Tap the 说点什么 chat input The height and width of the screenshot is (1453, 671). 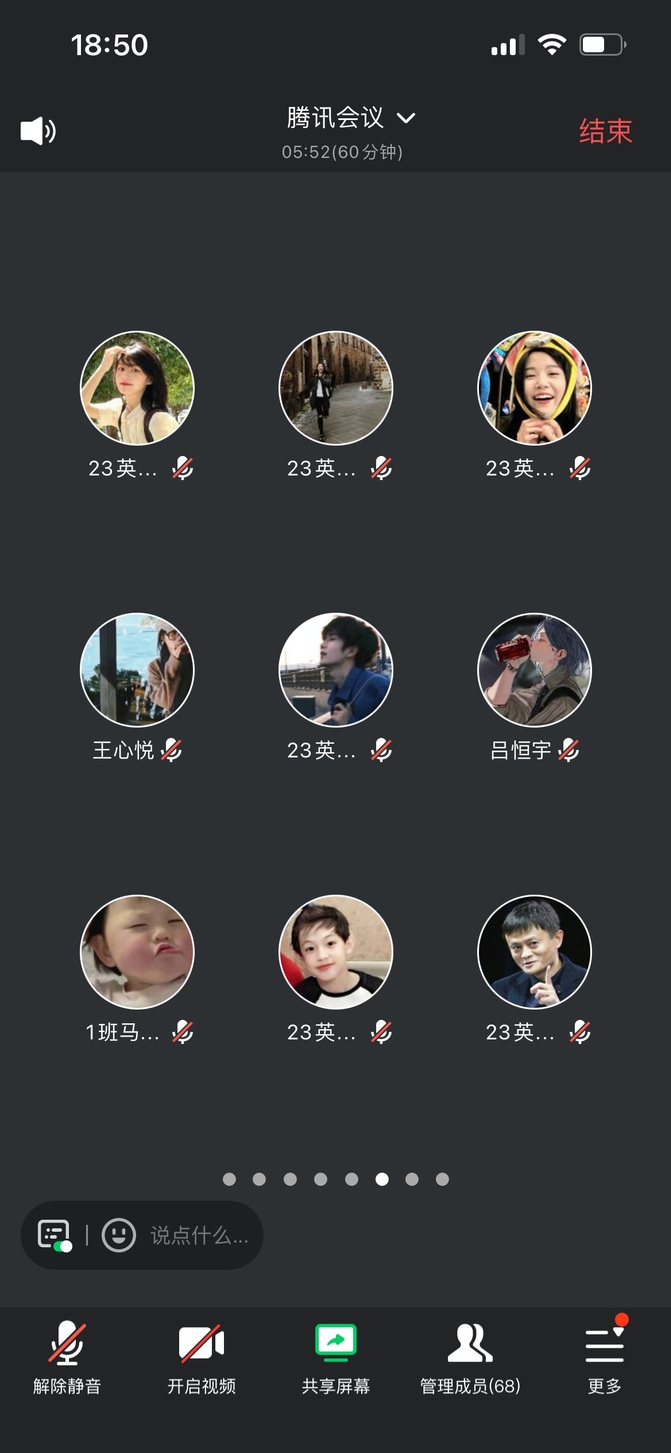coord(199,1236)
